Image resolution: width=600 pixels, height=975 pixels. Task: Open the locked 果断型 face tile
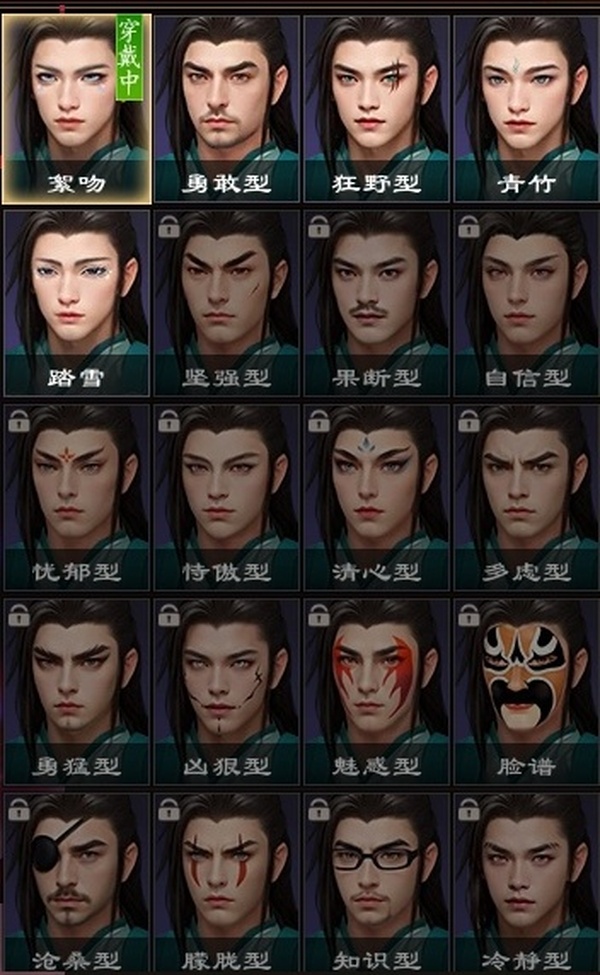coord(377,300)
